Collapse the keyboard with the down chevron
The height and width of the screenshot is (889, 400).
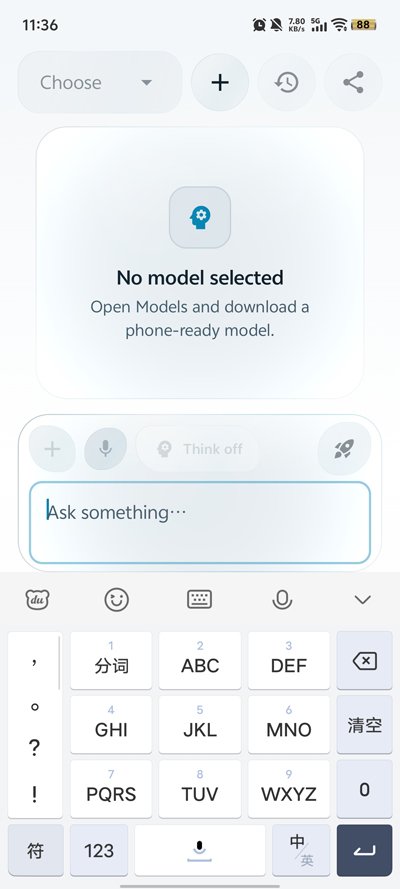click(x=363, y=599)
